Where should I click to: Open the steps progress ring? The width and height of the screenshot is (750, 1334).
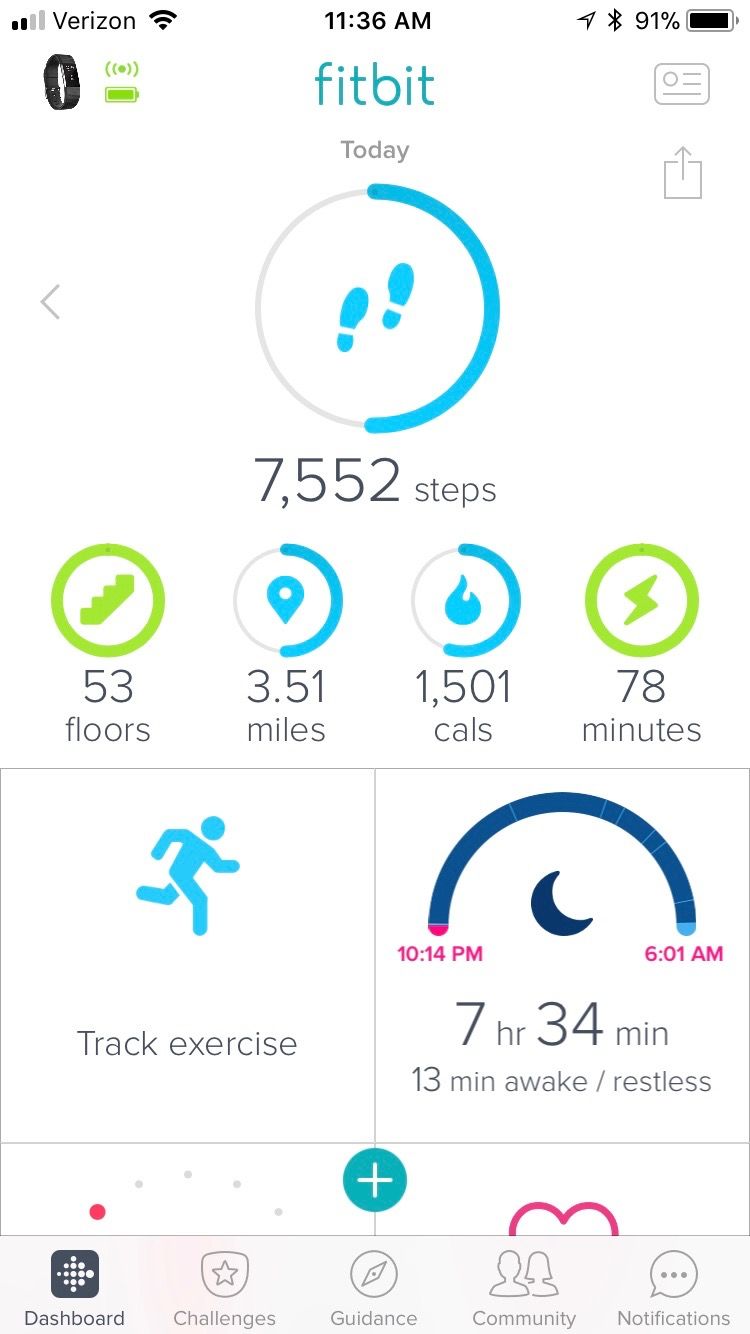(x=377, y=308)
